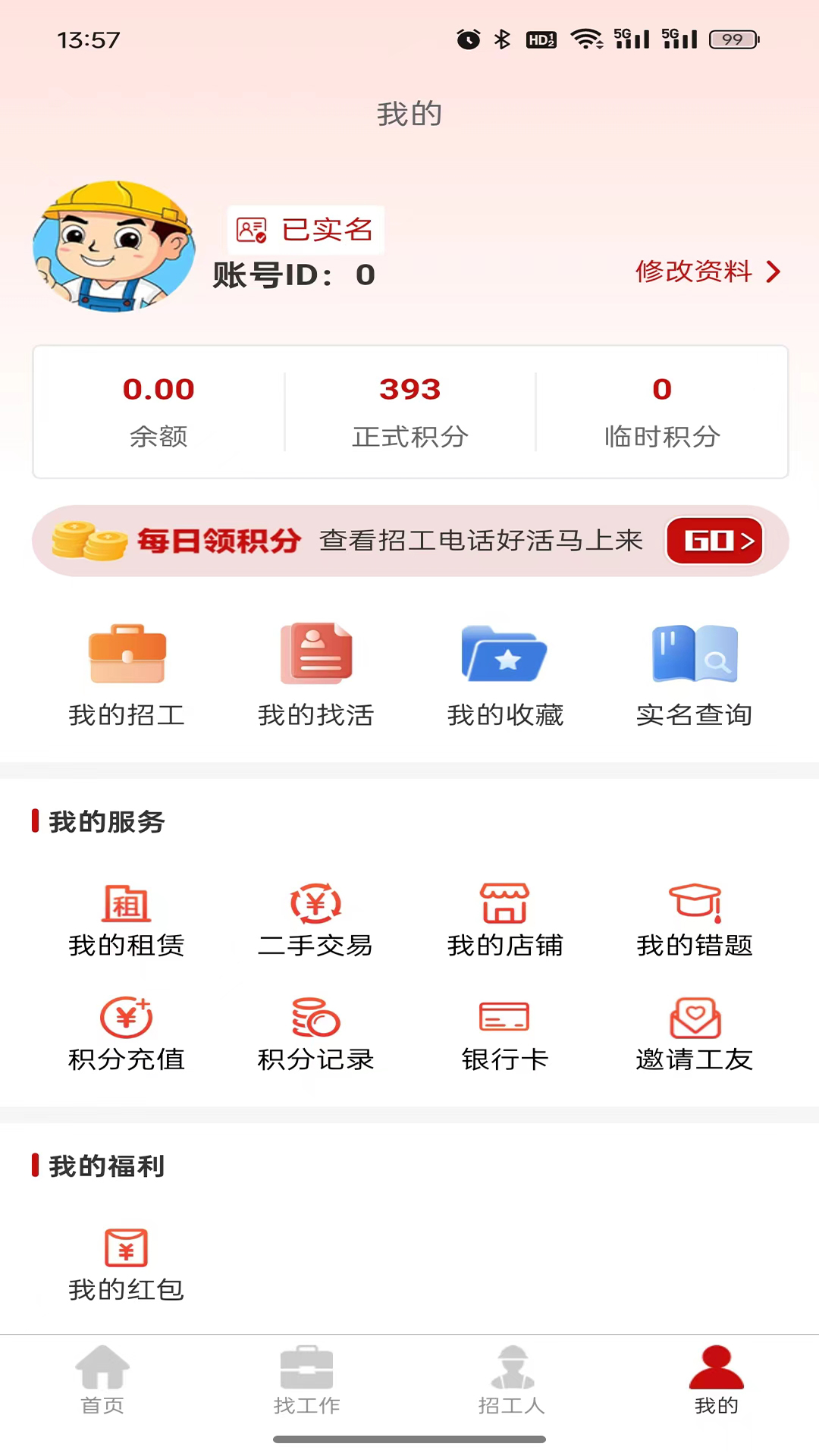Open 我的招工 (my recruitment)
Screen dimensions: 819x1456
pyautogui.click(x=126, y=675)
